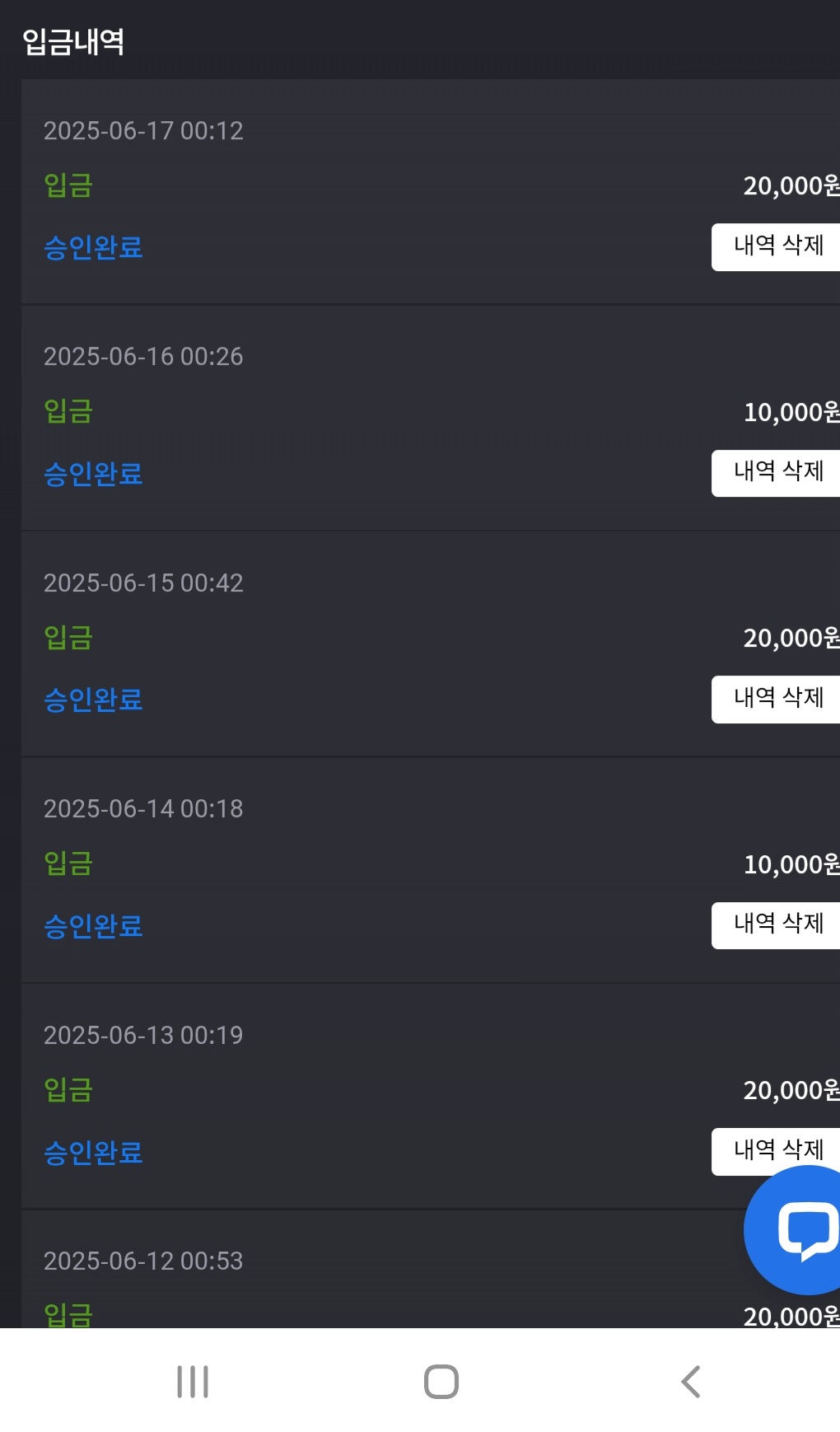Image resolution: width=840 pixels, height=1432 pixels.
Task: Remove the 2025-06-15 00:42 deposit entry
Action: coord(776,699)
